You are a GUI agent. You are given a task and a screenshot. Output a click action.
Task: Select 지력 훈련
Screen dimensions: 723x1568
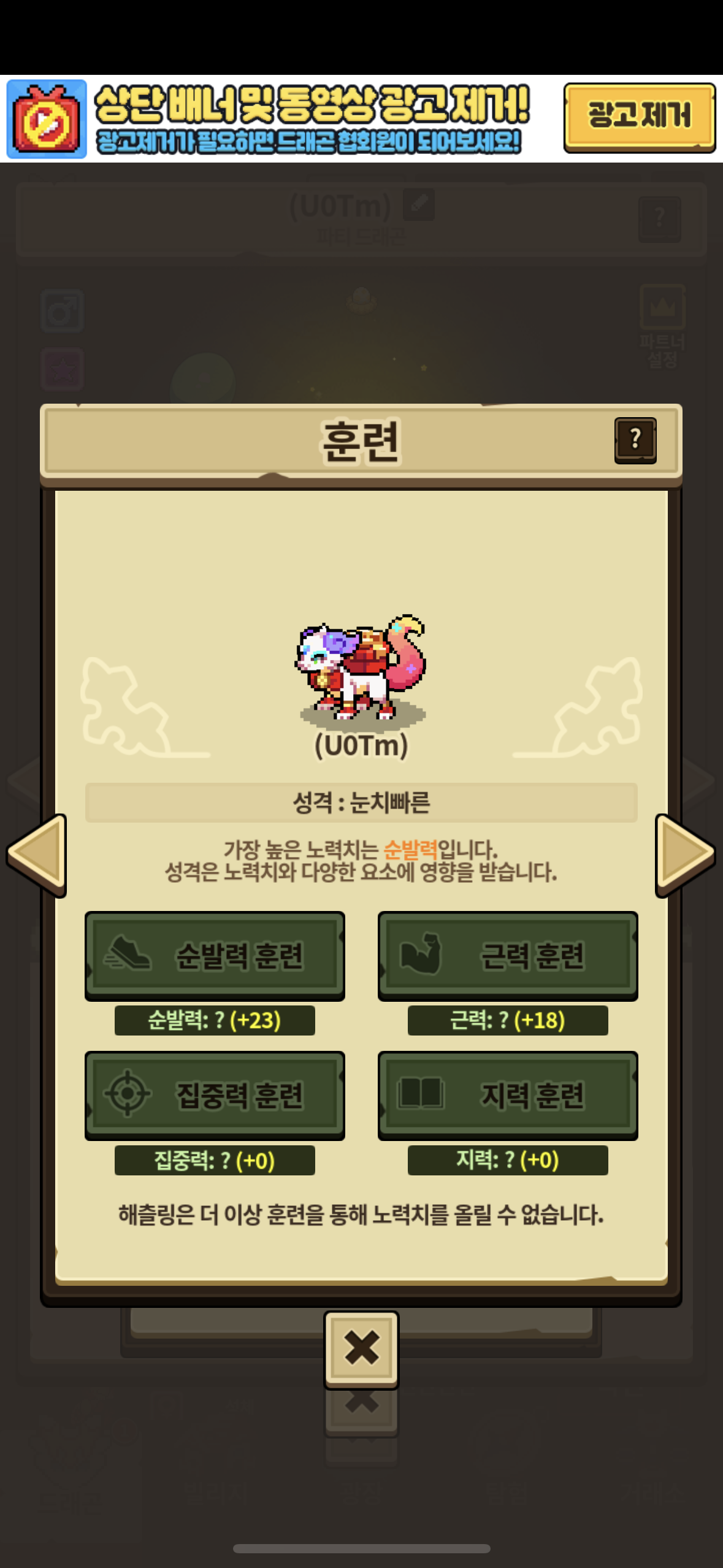508,1094
